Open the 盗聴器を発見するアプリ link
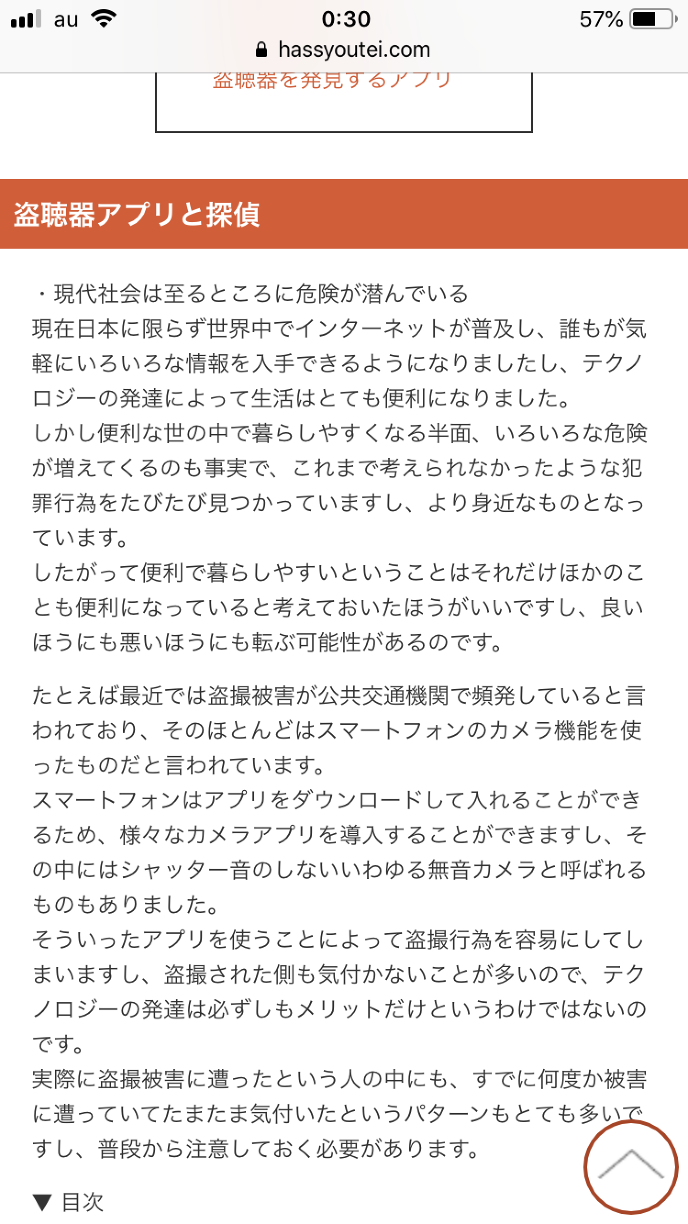 pos(333,82)
